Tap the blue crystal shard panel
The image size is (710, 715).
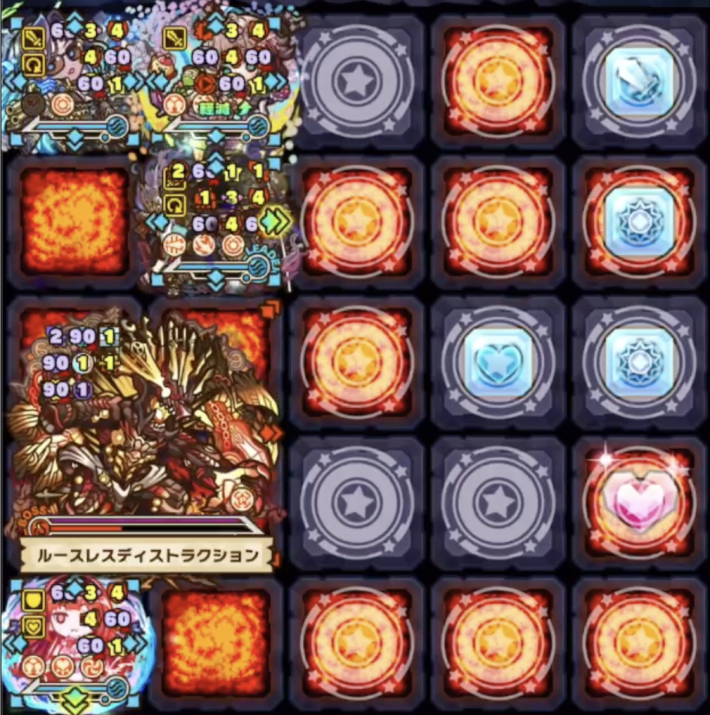pos(639,79)
